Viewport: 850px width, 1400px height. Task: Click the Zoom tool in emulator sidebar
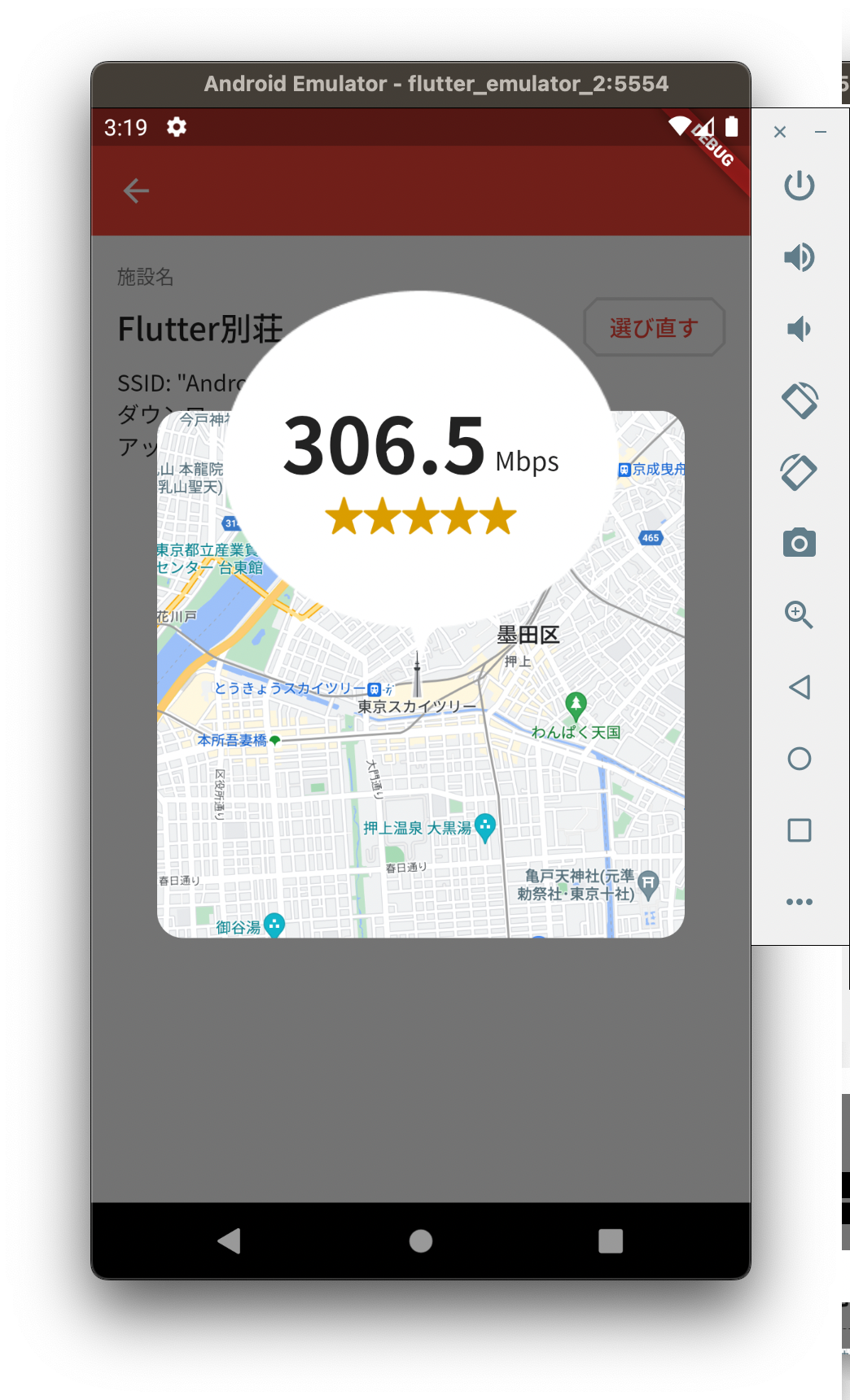click(800, 615)
